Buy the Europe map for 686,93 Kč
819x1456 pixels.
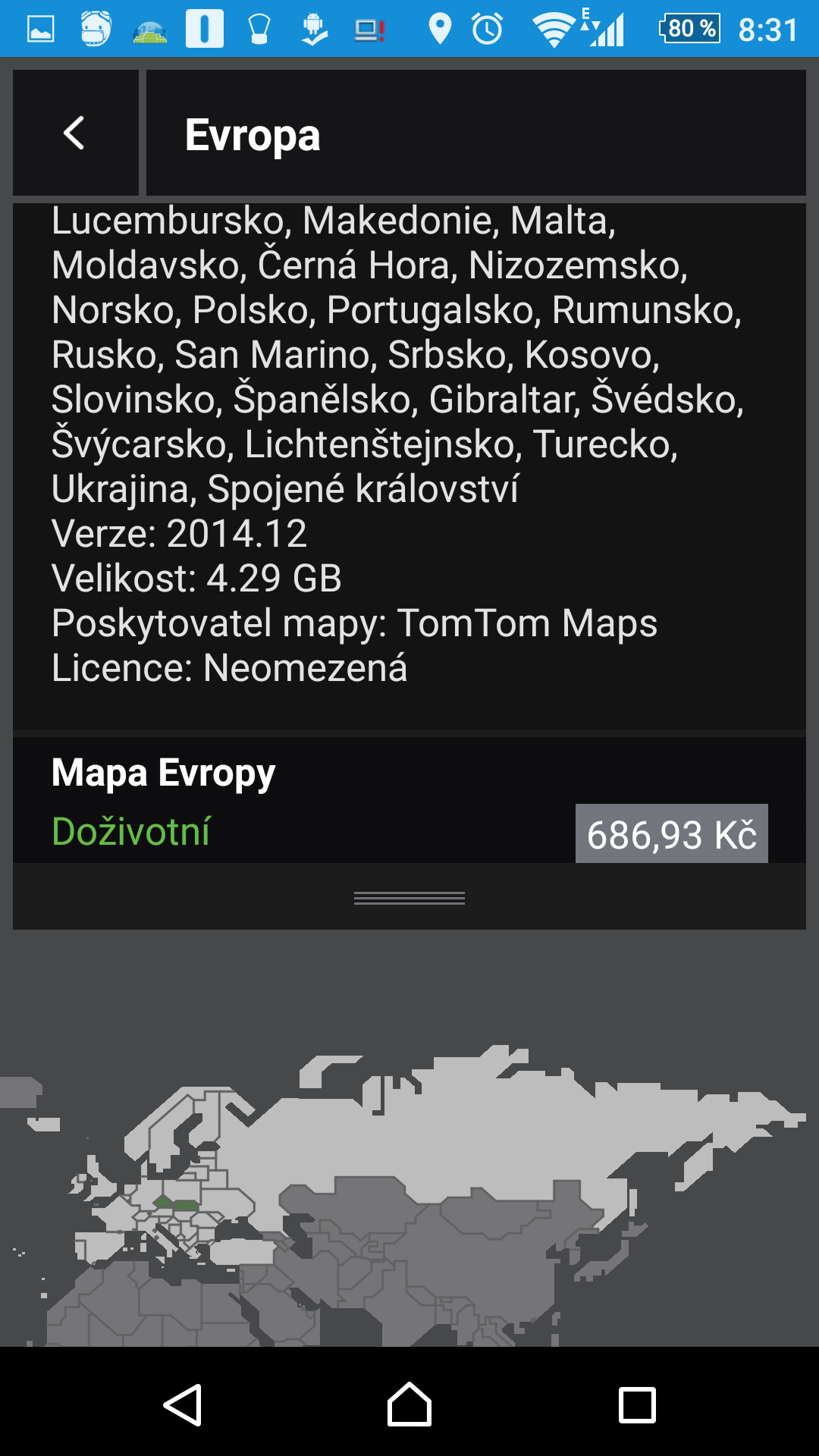[671, 833]
